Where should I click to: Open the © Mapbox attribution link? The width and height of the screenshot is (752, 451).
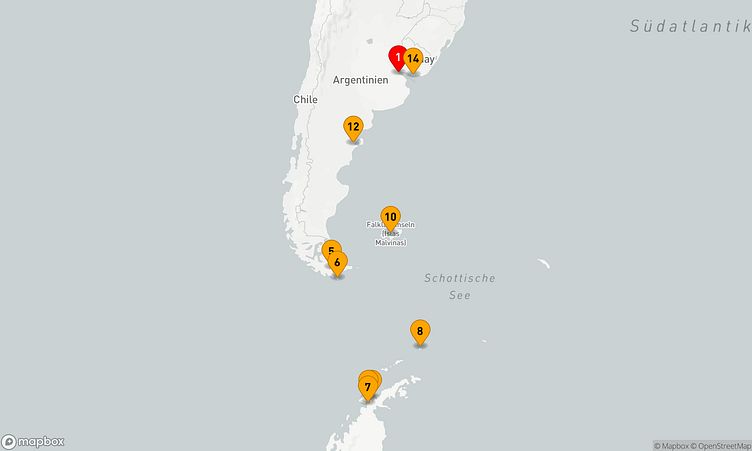pyautogui.click(x=672, y=446)
